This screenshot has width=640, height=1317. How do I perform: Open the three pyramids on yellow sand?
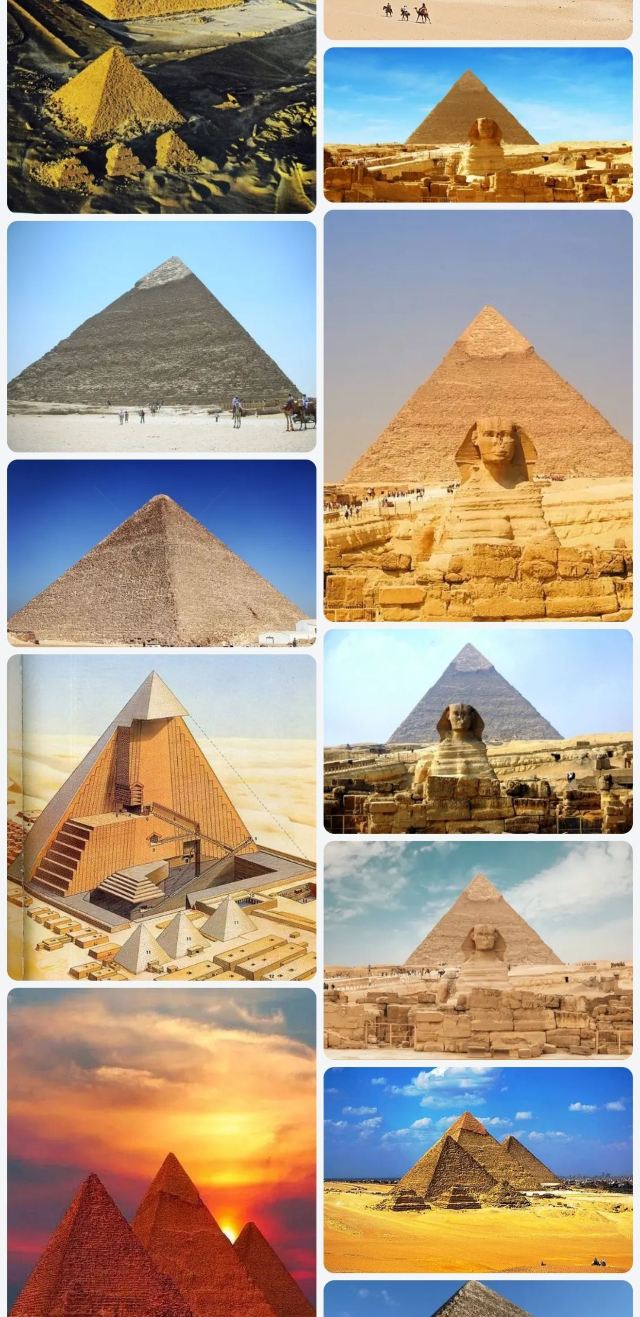point(477,1169)
